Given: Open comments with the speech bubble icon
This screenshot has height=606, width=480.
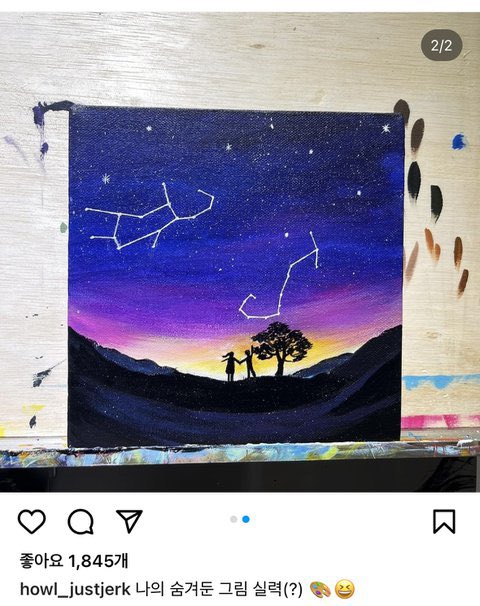Looking at the screenshot, I should [x=81, y=521].
